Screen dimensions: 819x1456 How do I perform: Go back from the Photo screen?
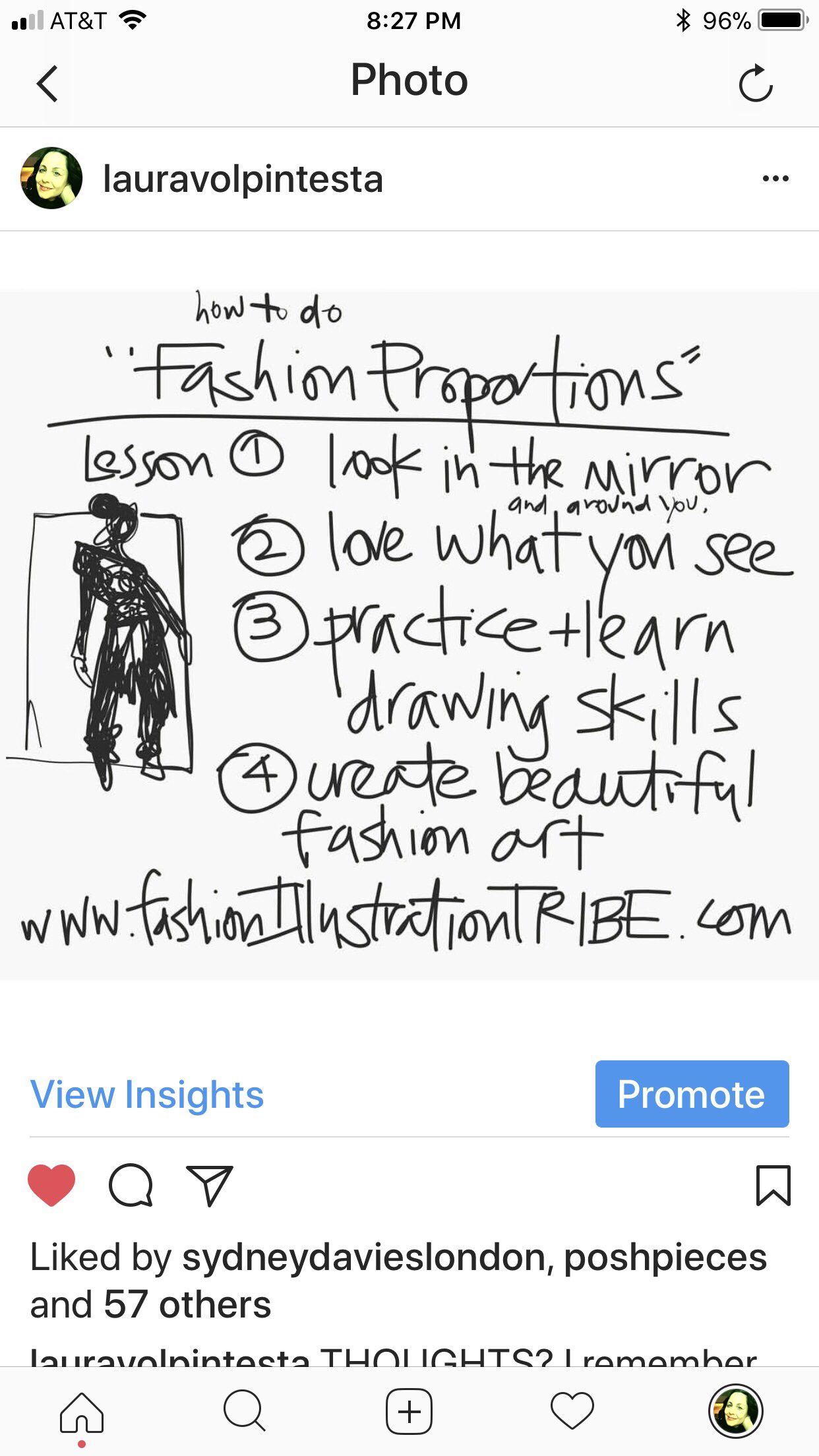47,83
